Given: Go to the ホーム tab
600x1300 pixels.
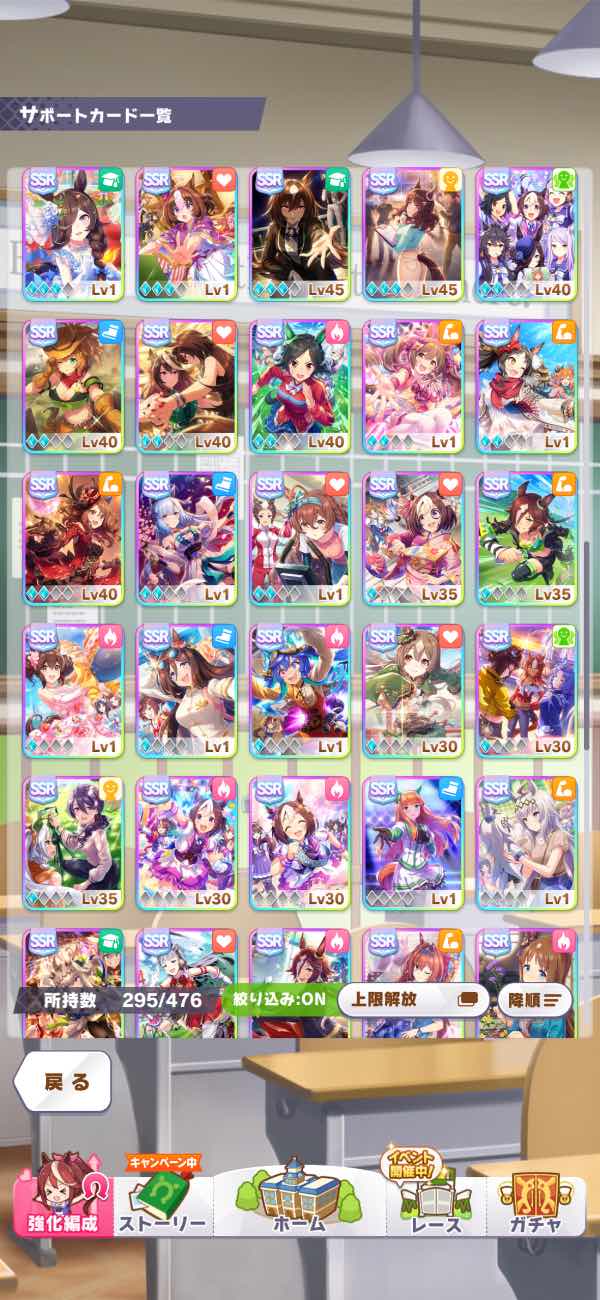Looking at the screenshot, I should (300, 1200).
